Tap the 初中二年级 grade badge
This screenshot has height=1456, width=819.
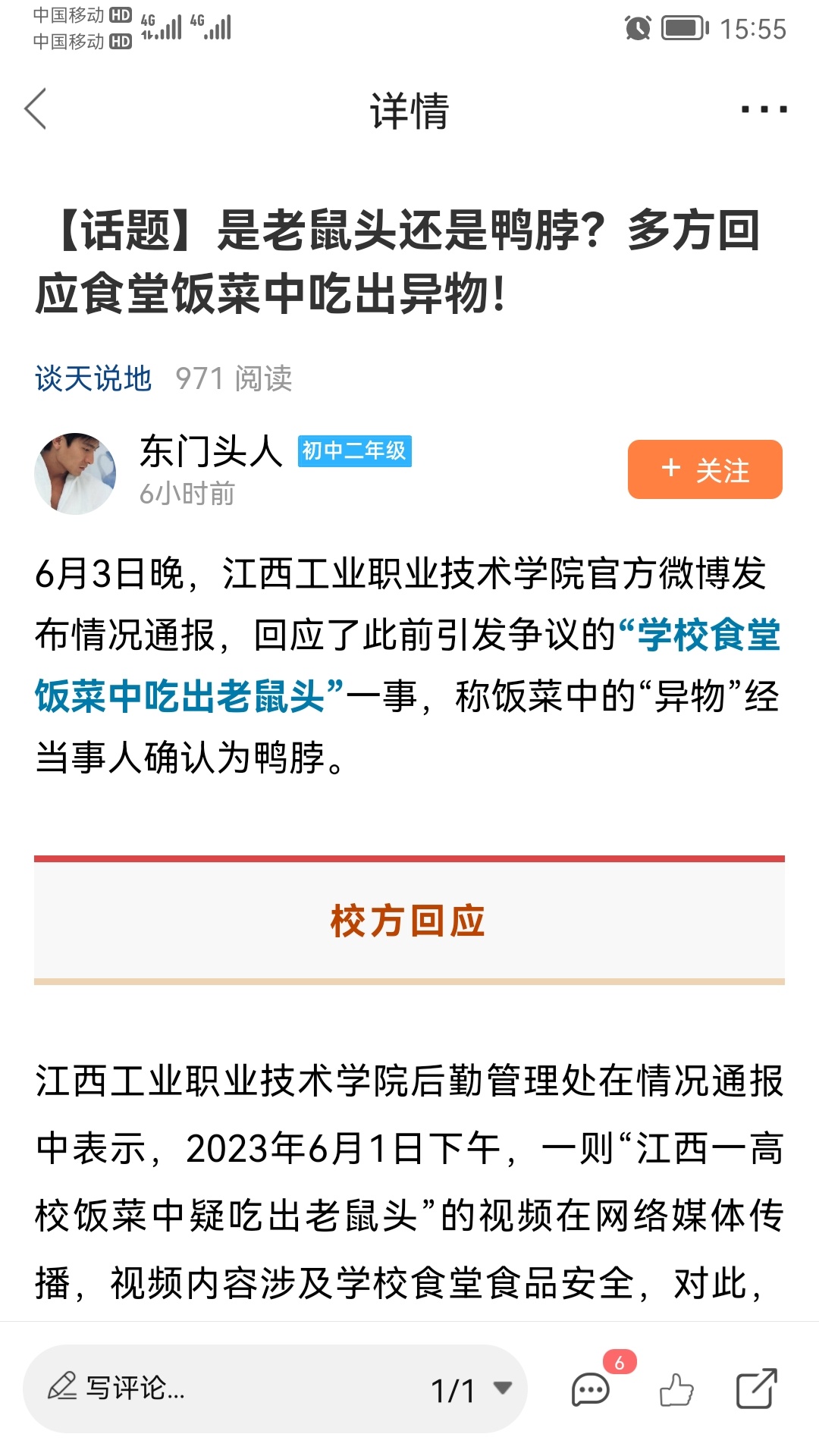point(354,453)
